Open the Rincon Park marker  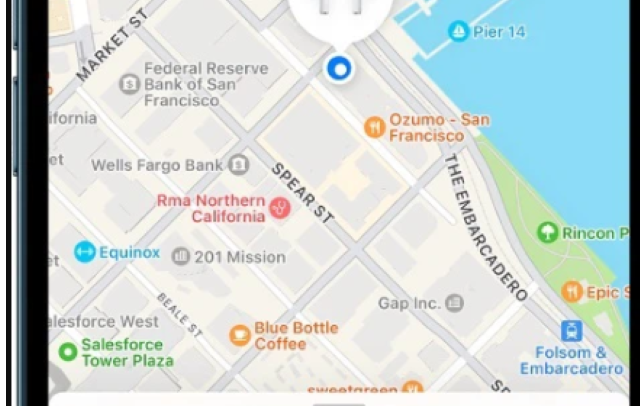click(547, 233)
